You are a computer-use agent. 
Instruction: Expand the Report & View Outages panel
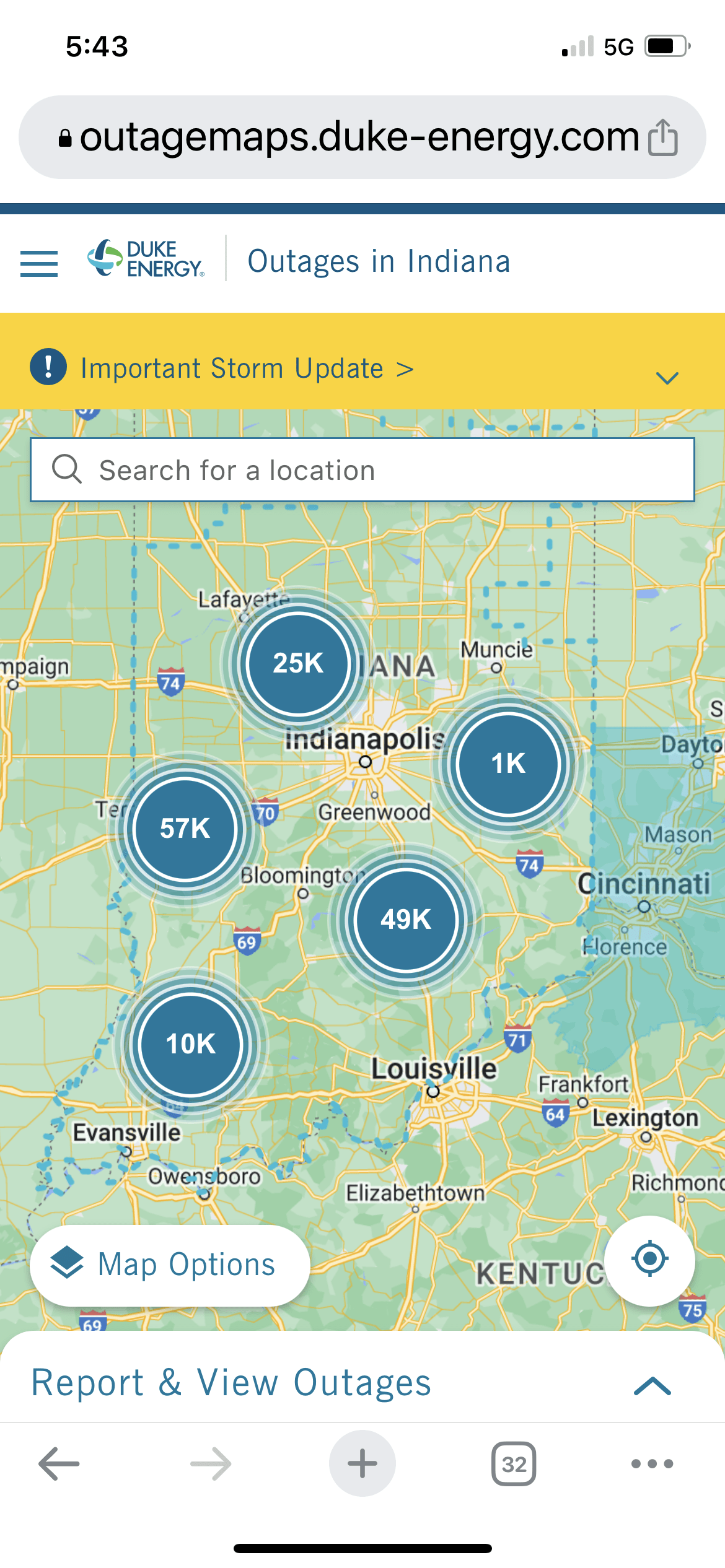coord(652,1385)
